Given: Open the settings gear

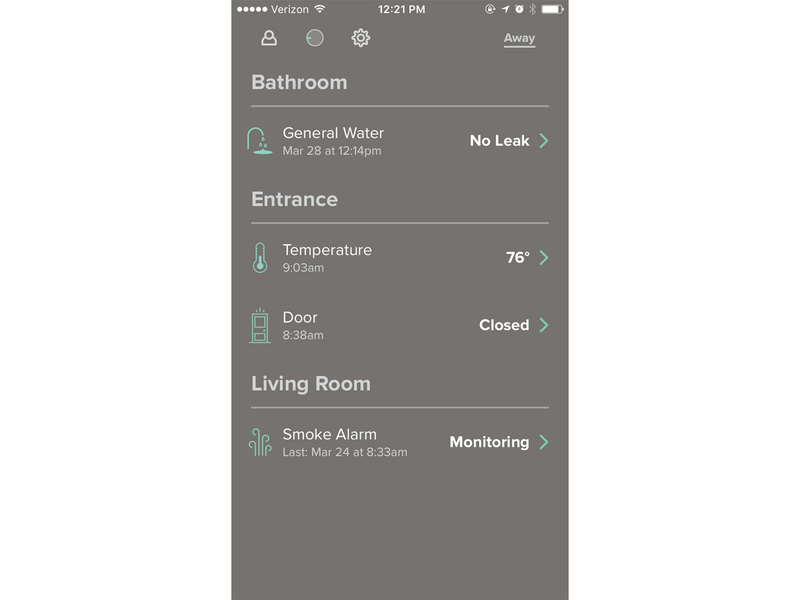Looking at the screenshot, I should point(361,38).
